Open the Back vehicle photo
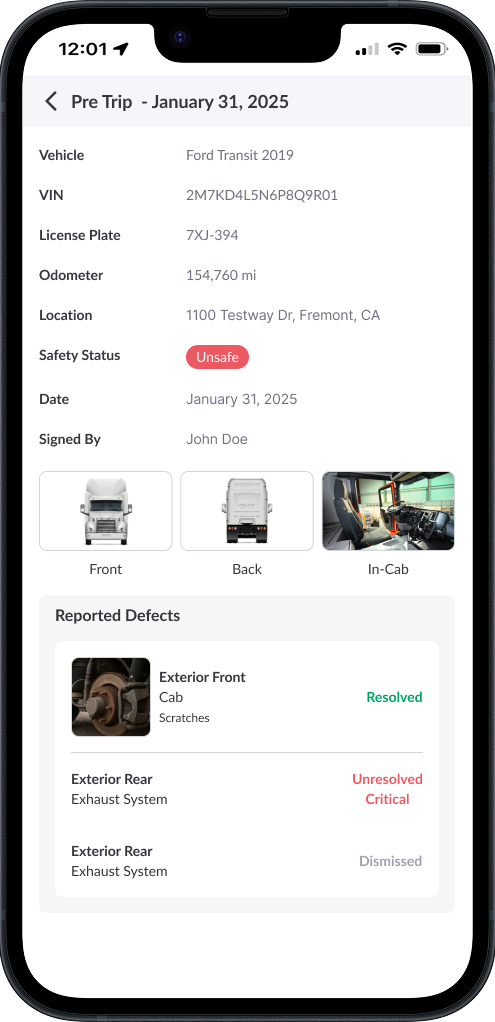Screen dimensions: 495x1022 pos(247,511)
